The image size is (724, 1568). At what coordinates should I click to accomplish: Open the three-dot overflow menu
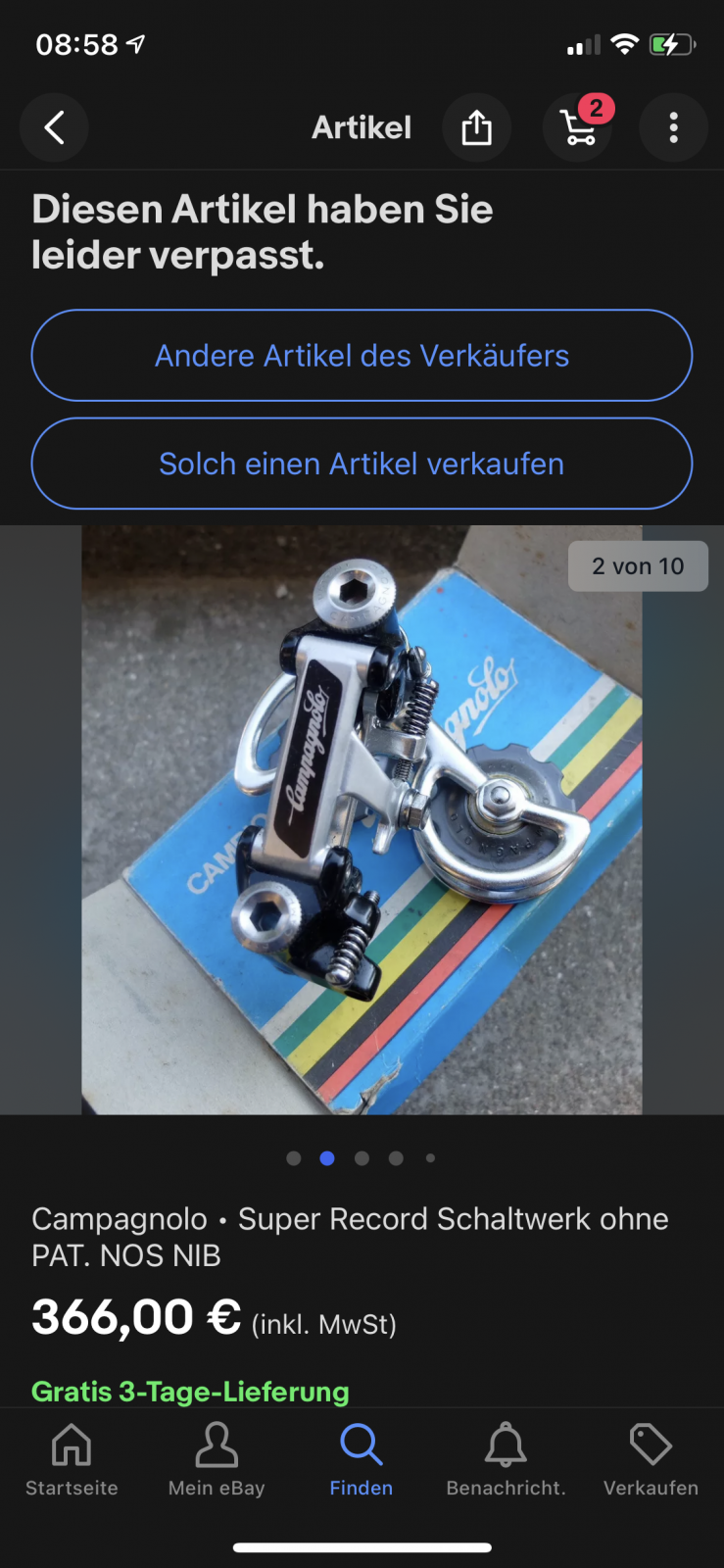(673, 127)
